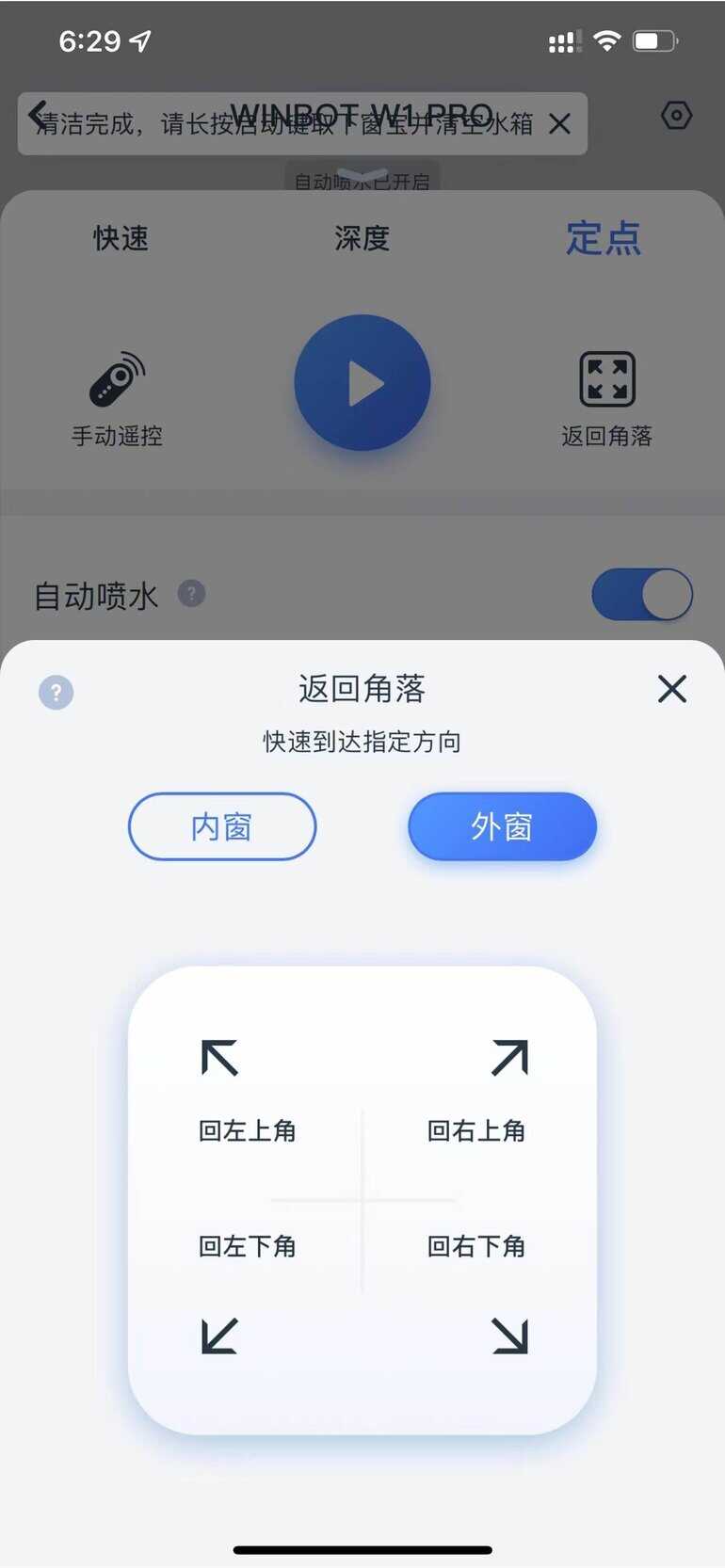
Task: Open help icon beside 返回角落 title
Action: [x=56, y=693]
